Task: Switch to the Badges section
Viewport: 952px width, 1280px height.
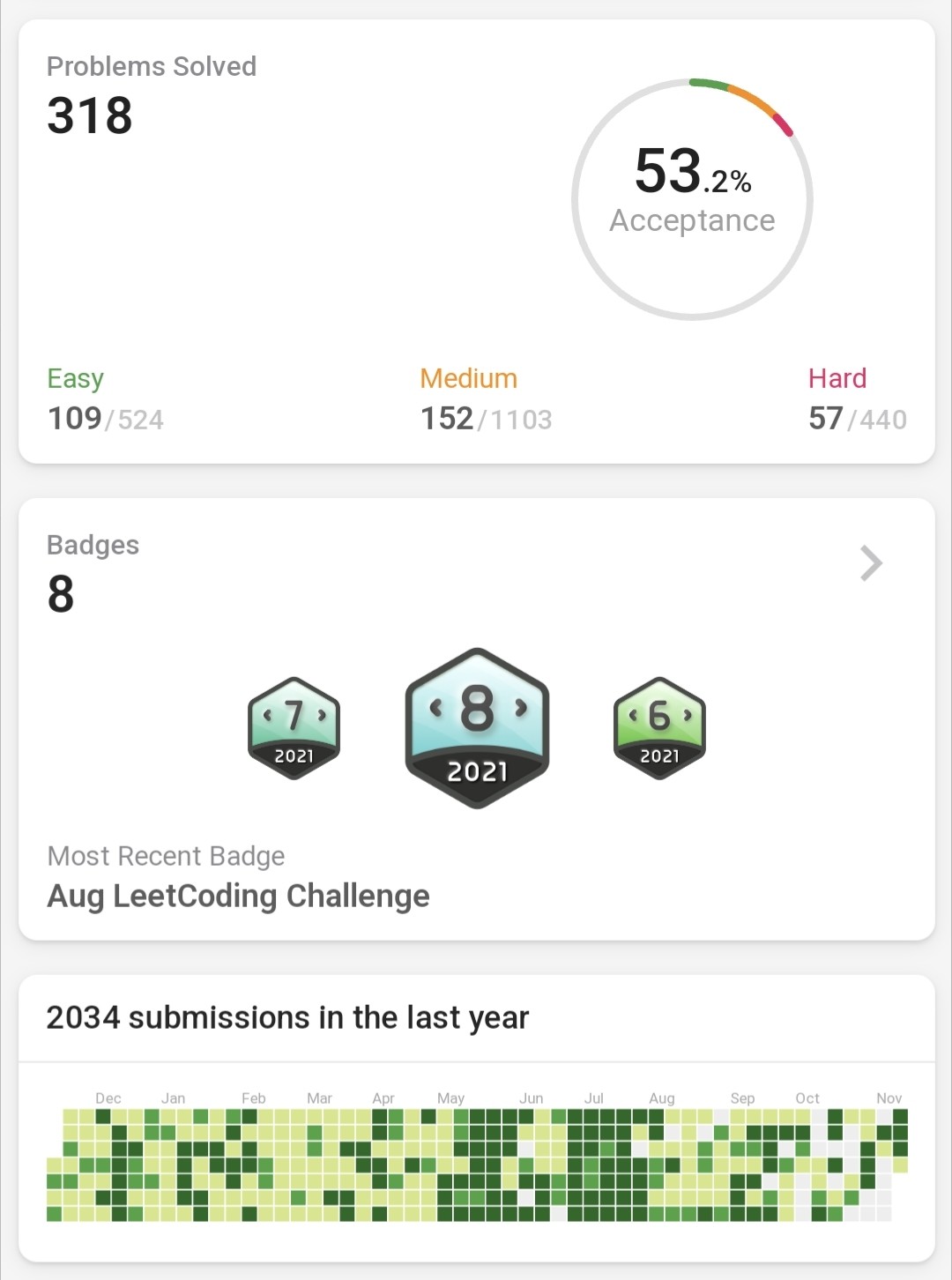Action: click(x=93, y=545)
